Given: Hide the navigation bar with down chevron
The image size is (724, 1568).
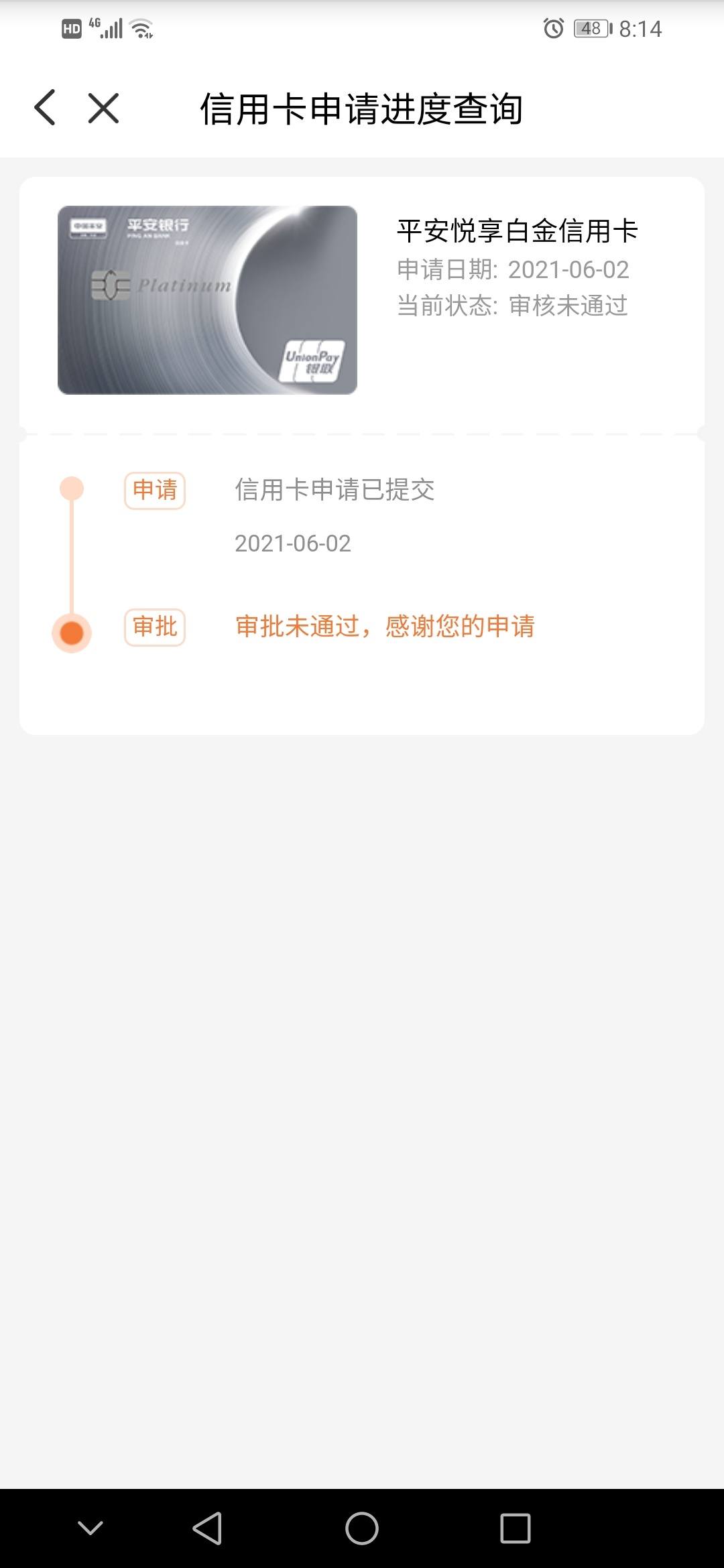Looking at the screenshot, I should 90,1528.
